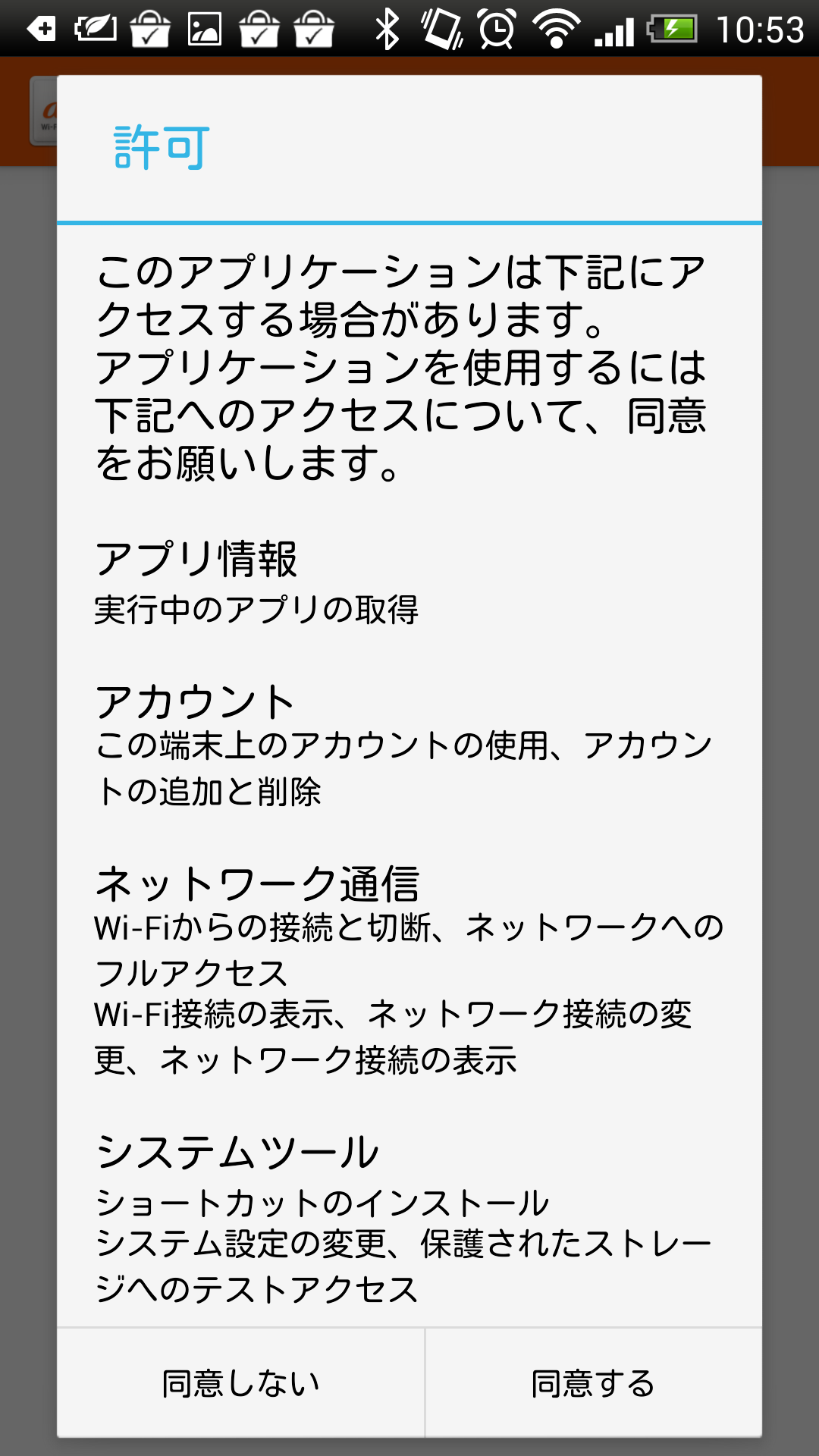
Task: Tap 同意する to accept permissions
Action: click(594, 1382)
